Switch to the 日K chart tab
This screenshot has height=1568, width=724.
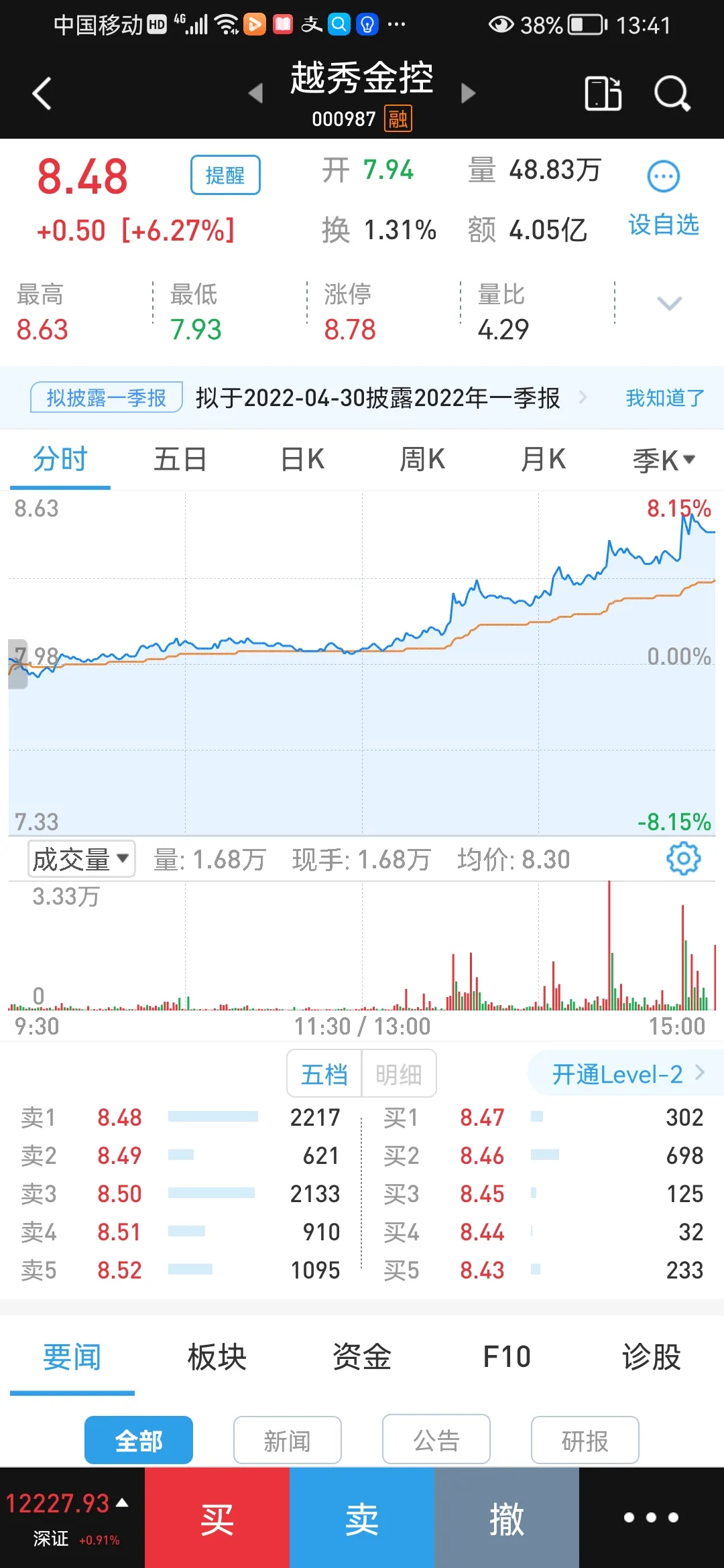[302, 460]
